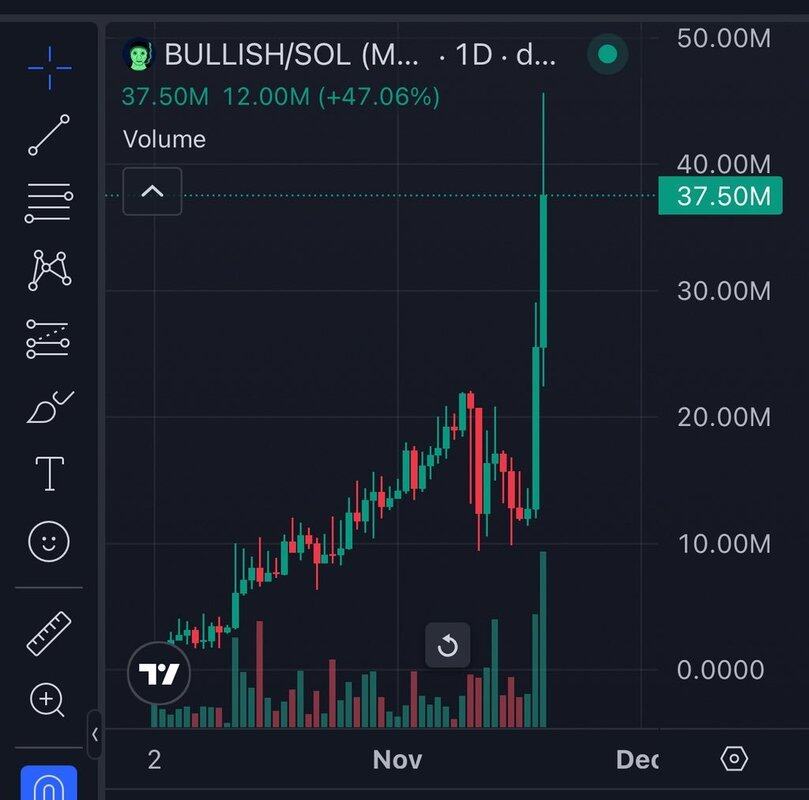Collapse the drawing toolbar panel

pyautogui.click(x=94, y=734)
